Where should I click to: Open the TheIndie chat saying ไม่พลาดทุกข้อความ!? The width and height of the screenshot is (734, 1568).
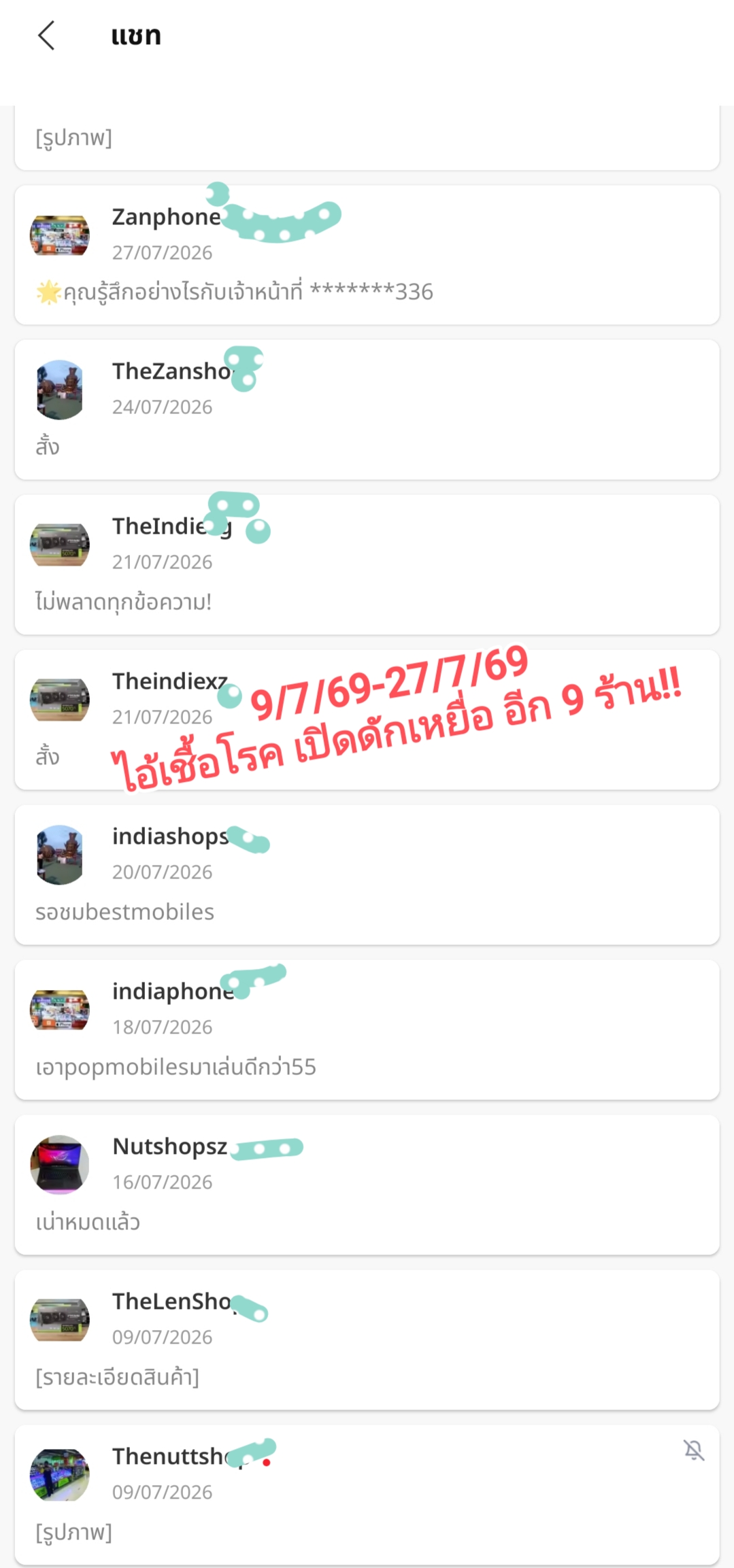367,565
